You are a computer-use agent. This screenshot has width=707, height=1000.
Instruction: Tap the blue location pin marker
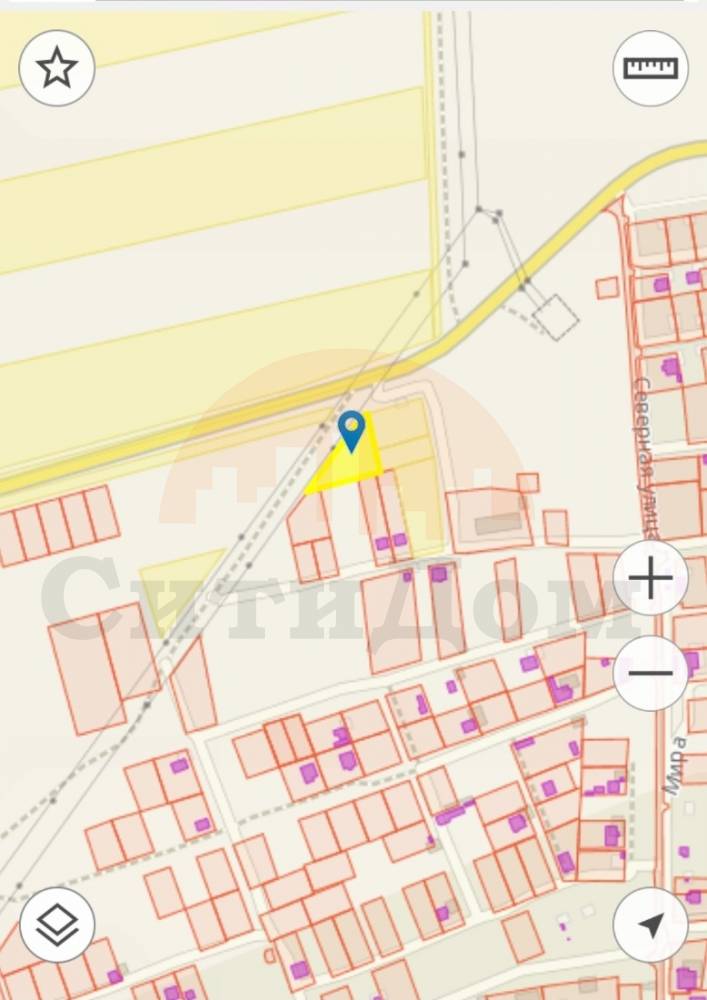tap(351, 431)
